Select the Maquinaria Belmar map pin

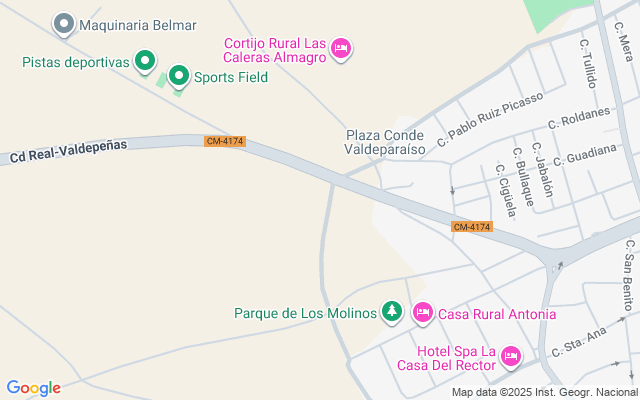pos(65,24)
